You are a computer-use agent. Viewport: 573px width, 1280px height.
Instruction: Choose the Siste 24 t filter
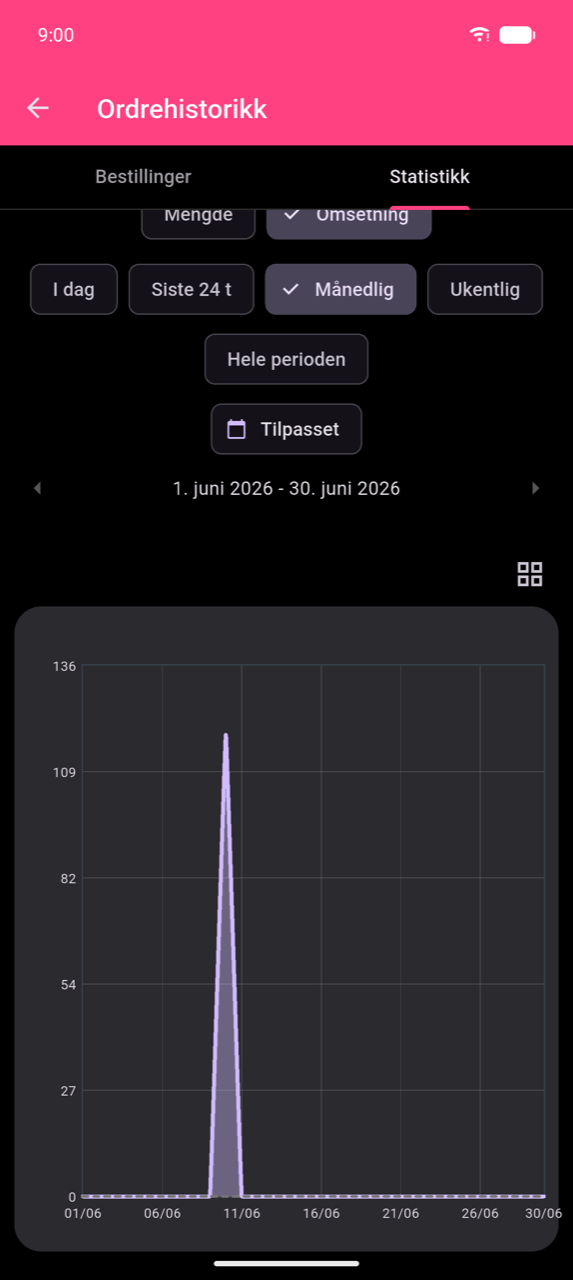tap(191, 290)
